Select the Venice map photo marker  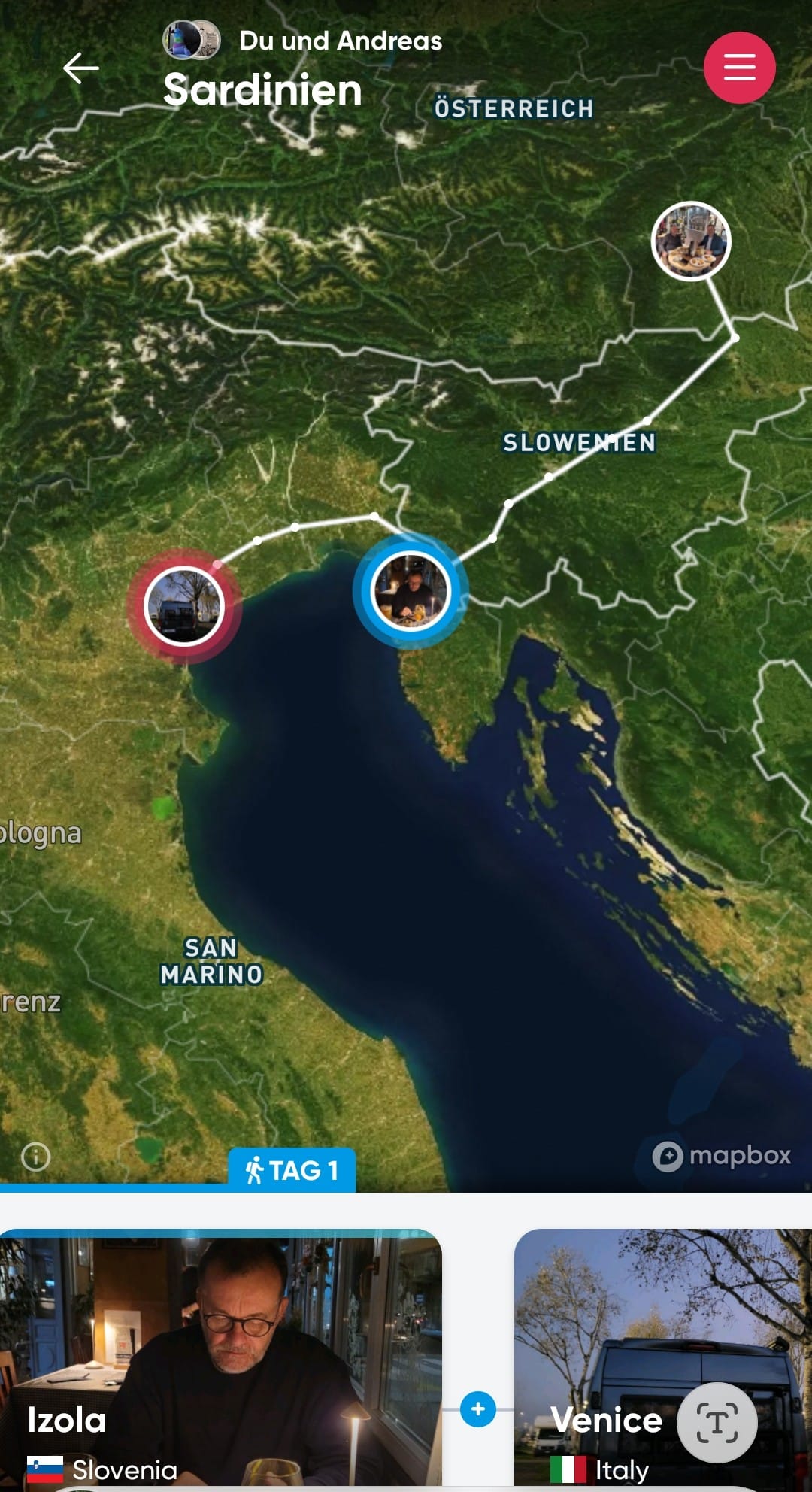coord(184,606)
